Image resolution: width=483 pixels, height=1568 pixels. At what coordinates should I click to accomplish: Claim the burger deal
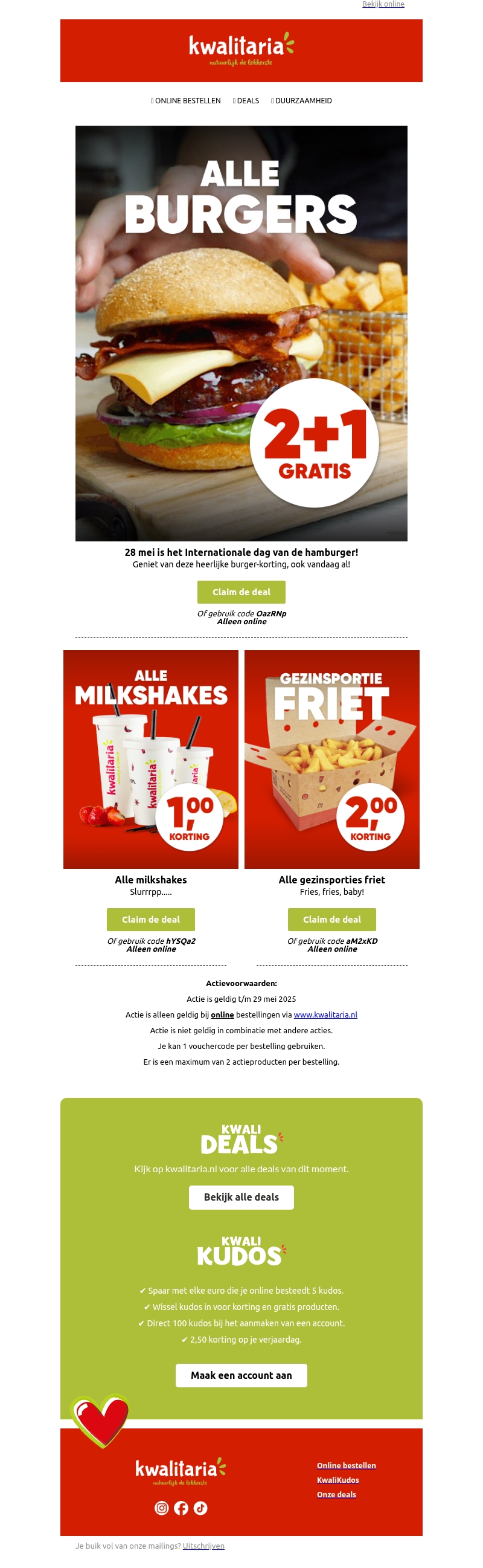(x=241, y=592)
